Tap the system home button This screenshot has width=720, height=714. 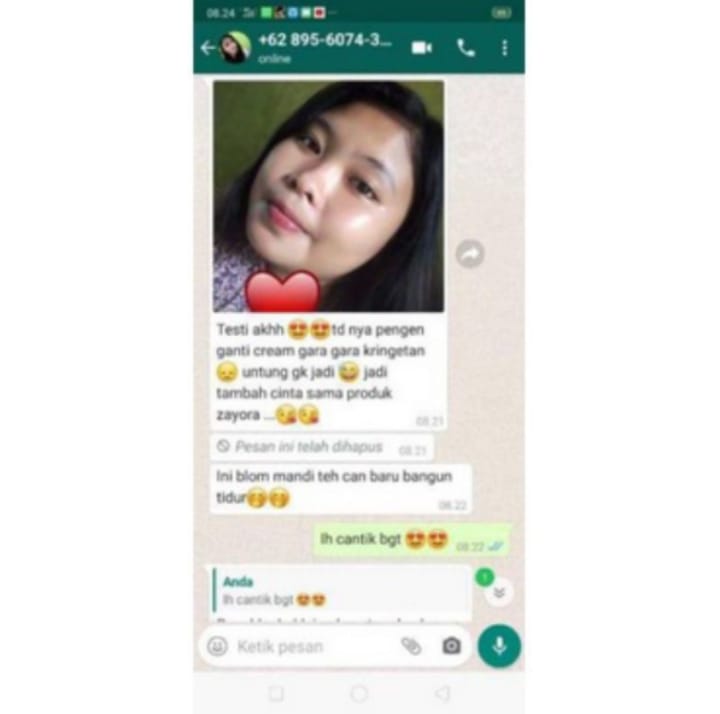(x=359, y=693)
